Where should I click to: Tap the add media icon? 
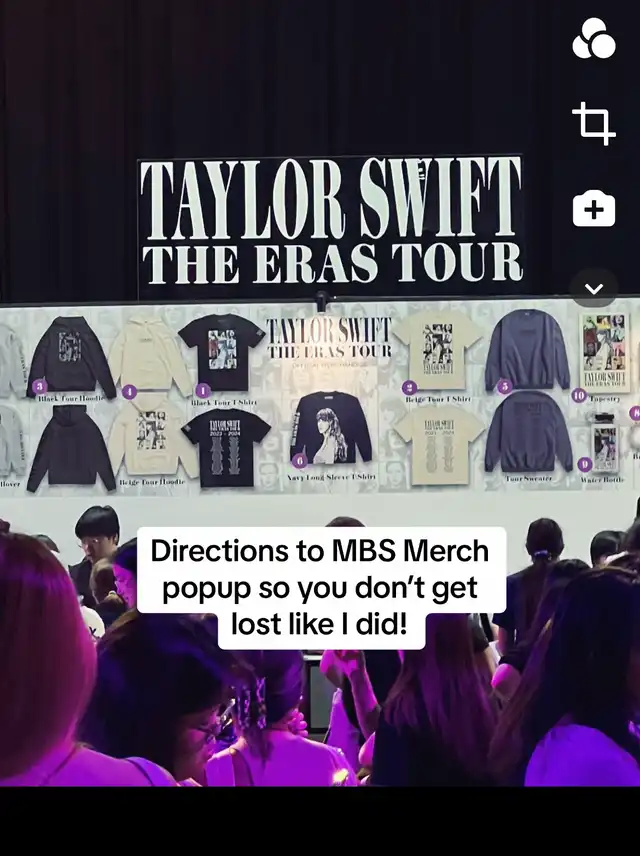click(x=593, y=209)
